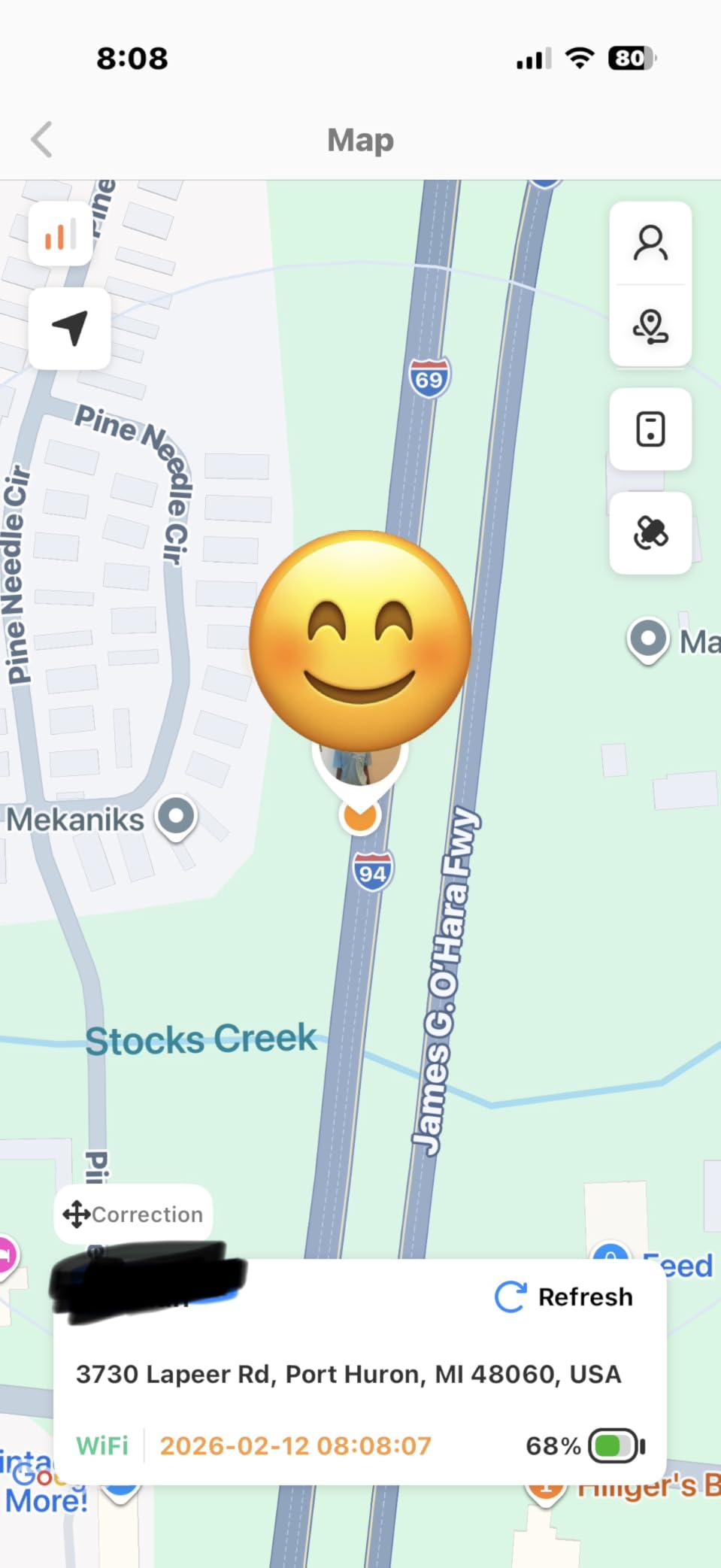The image size is (721, 1568).
Task: Center map with the navigation arrow button
Action: (x=70, y=328)
